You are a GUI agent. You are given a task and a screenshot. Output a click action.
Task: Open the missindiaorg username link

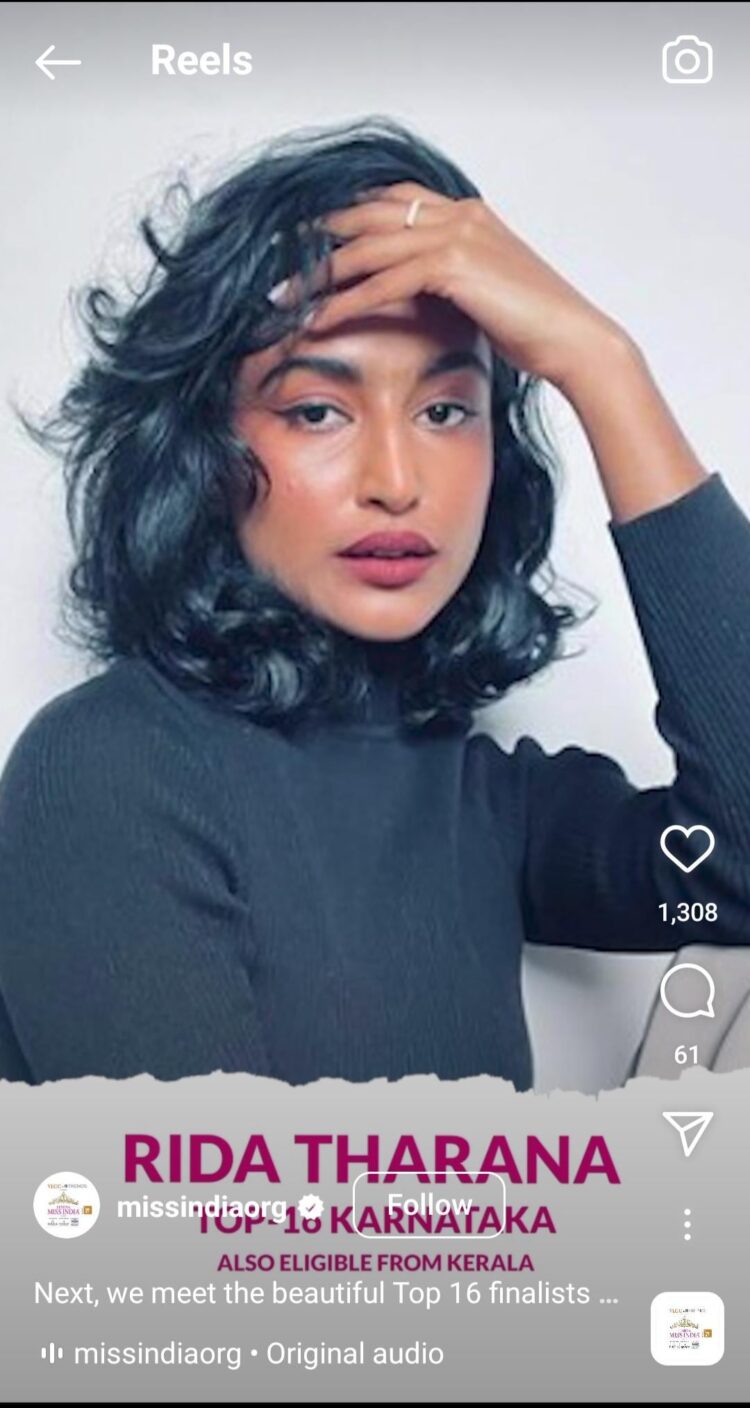click(x=202, y=1207)
